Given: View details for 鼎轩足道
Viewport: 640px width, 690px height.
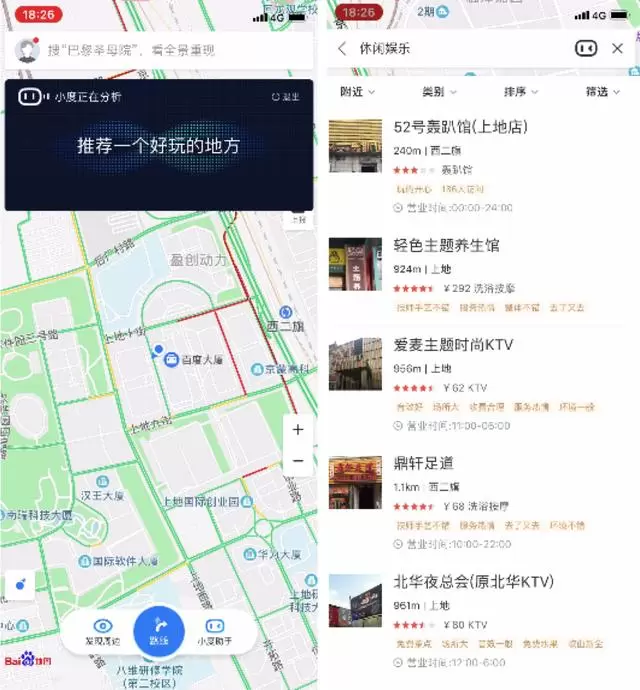Looking at the screenshot, I should click(424, 463).
